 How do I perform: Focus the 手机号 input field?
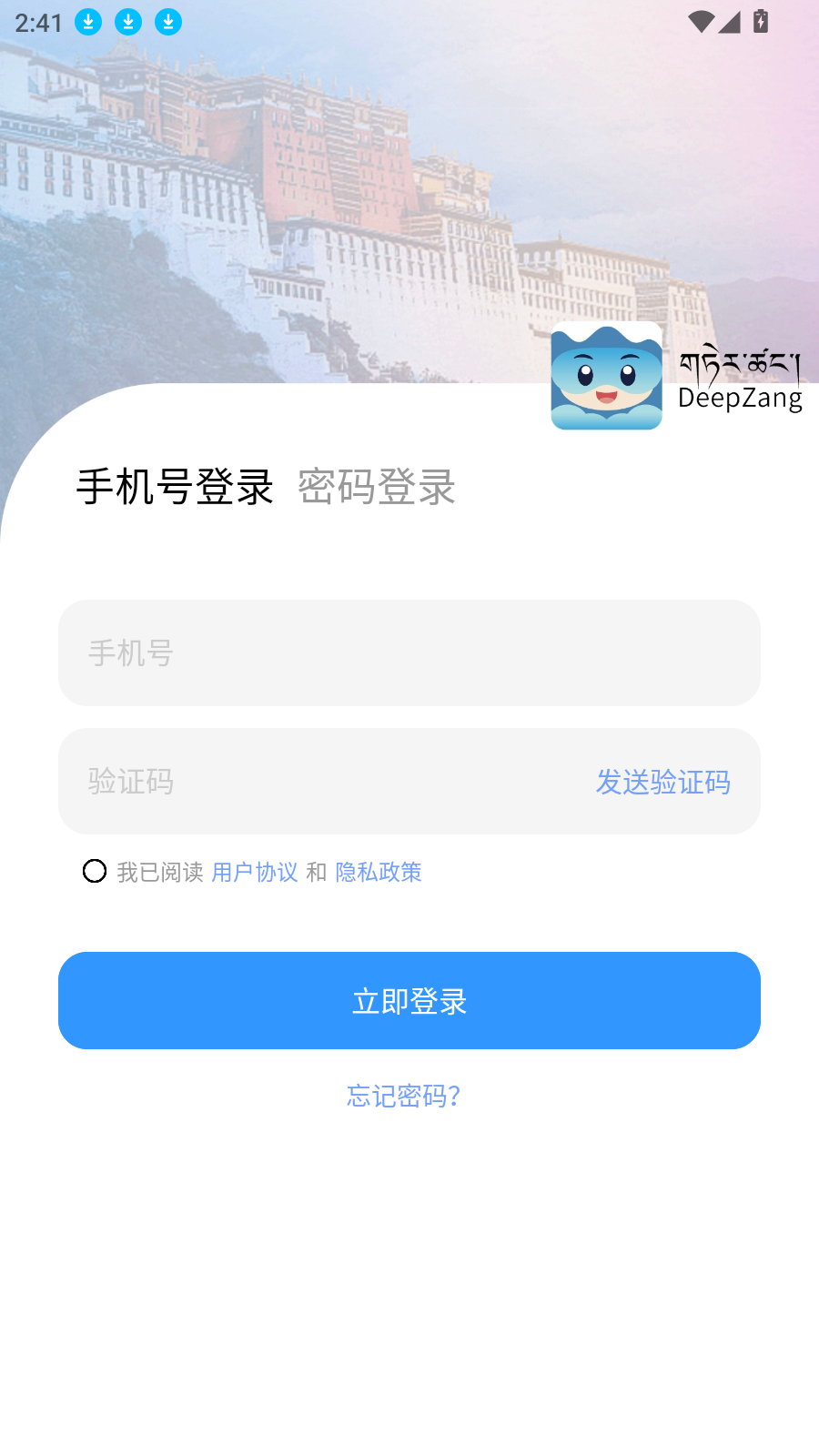coord(409,652)
